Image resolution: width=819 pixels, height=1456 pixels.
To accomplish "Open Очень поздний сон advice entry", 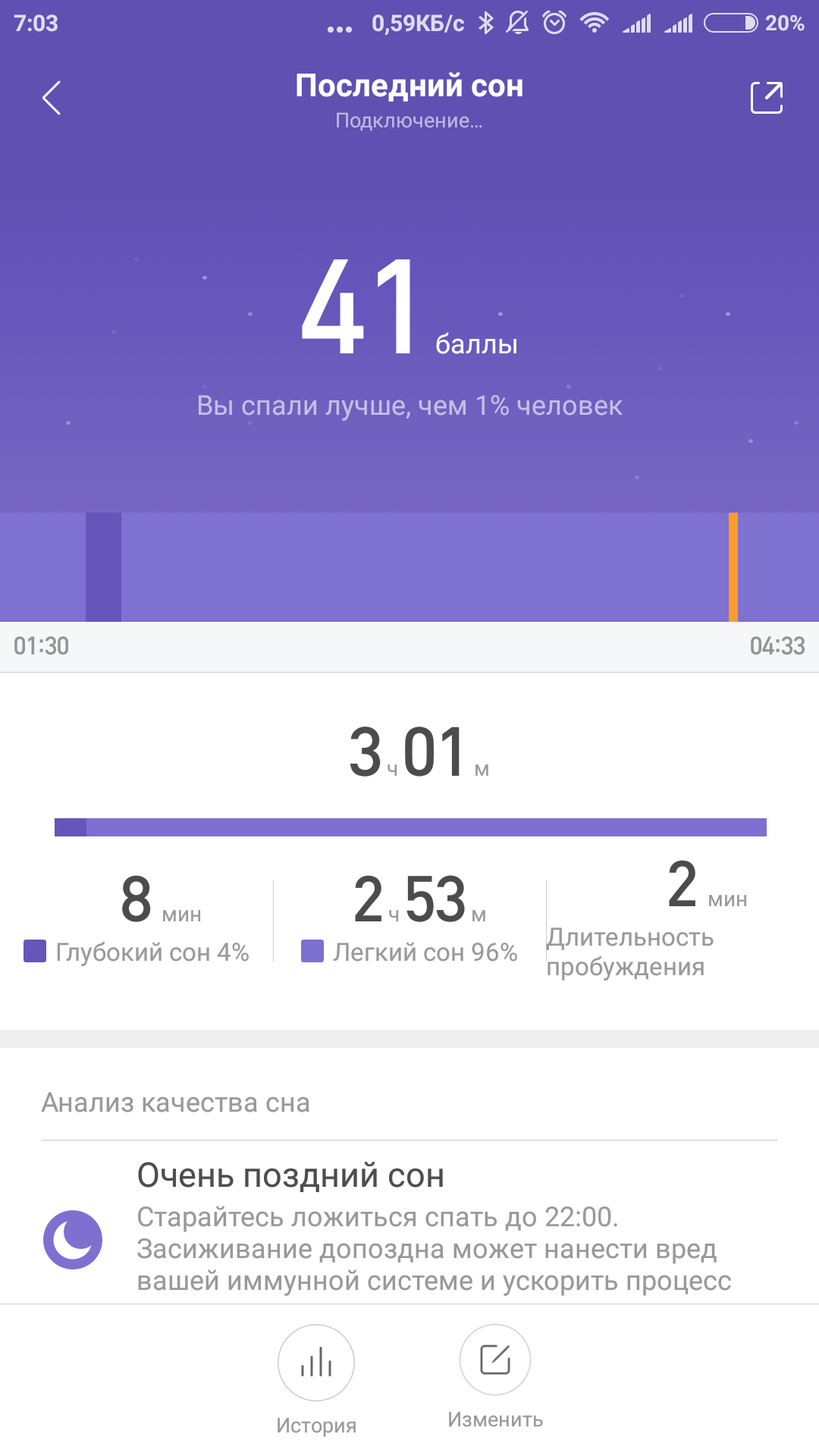I will [290, 1175].
